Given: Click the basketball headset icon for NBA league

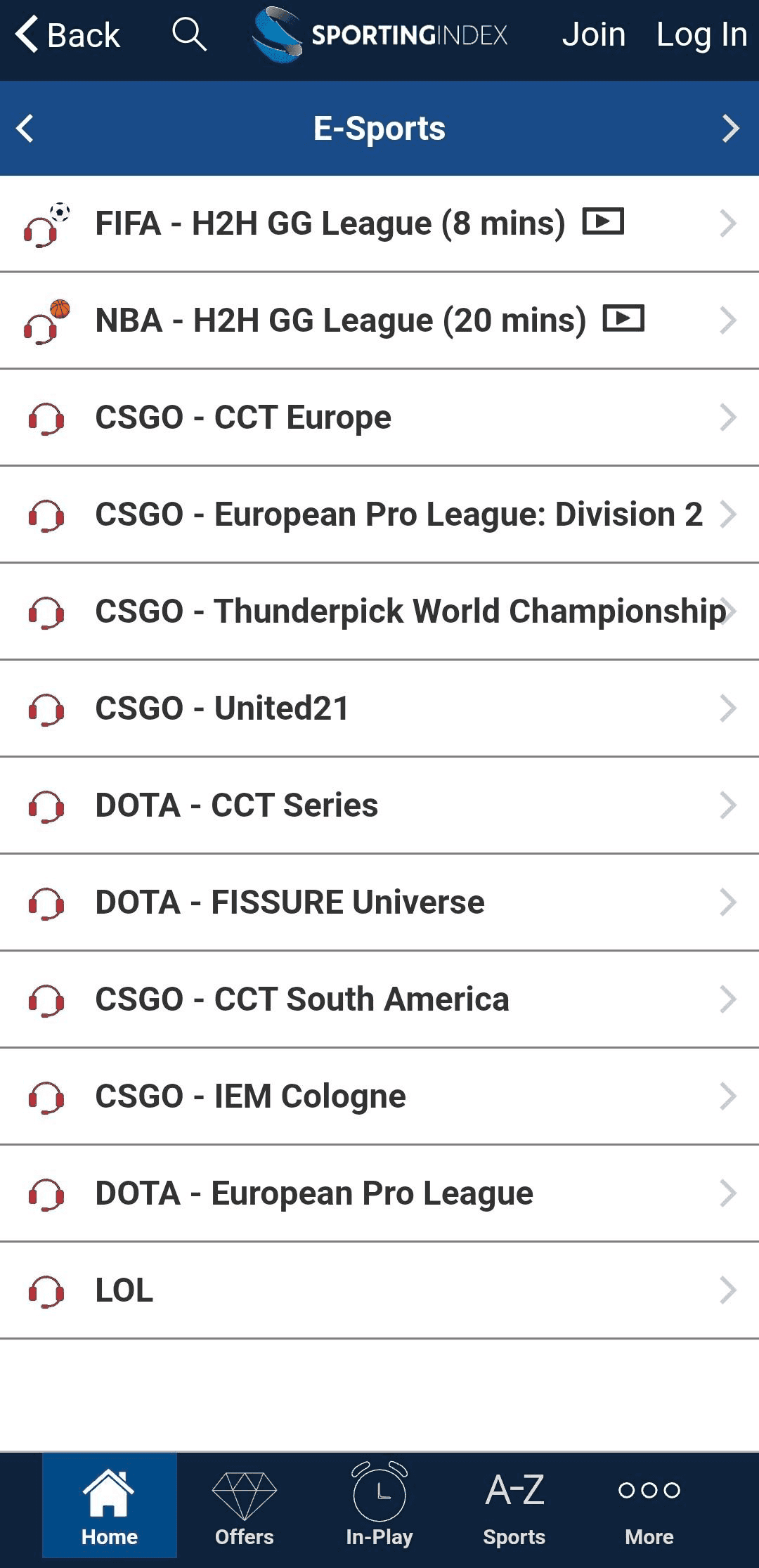Looking at the screenshot, I should point(44,320).
